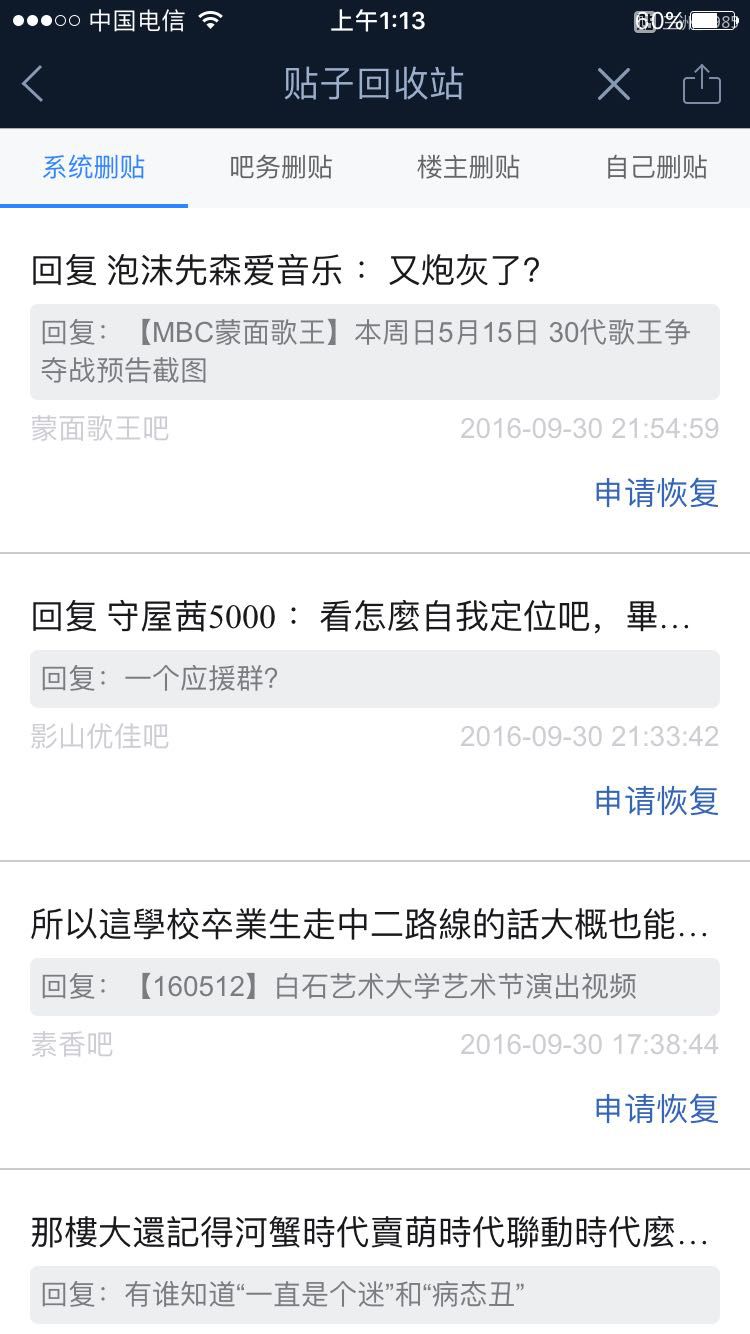The width and height of the screenshot is (750, 1334).
Task: Open the post starting with 所以這學校卒業生
Action: click(x=370, y=925)
